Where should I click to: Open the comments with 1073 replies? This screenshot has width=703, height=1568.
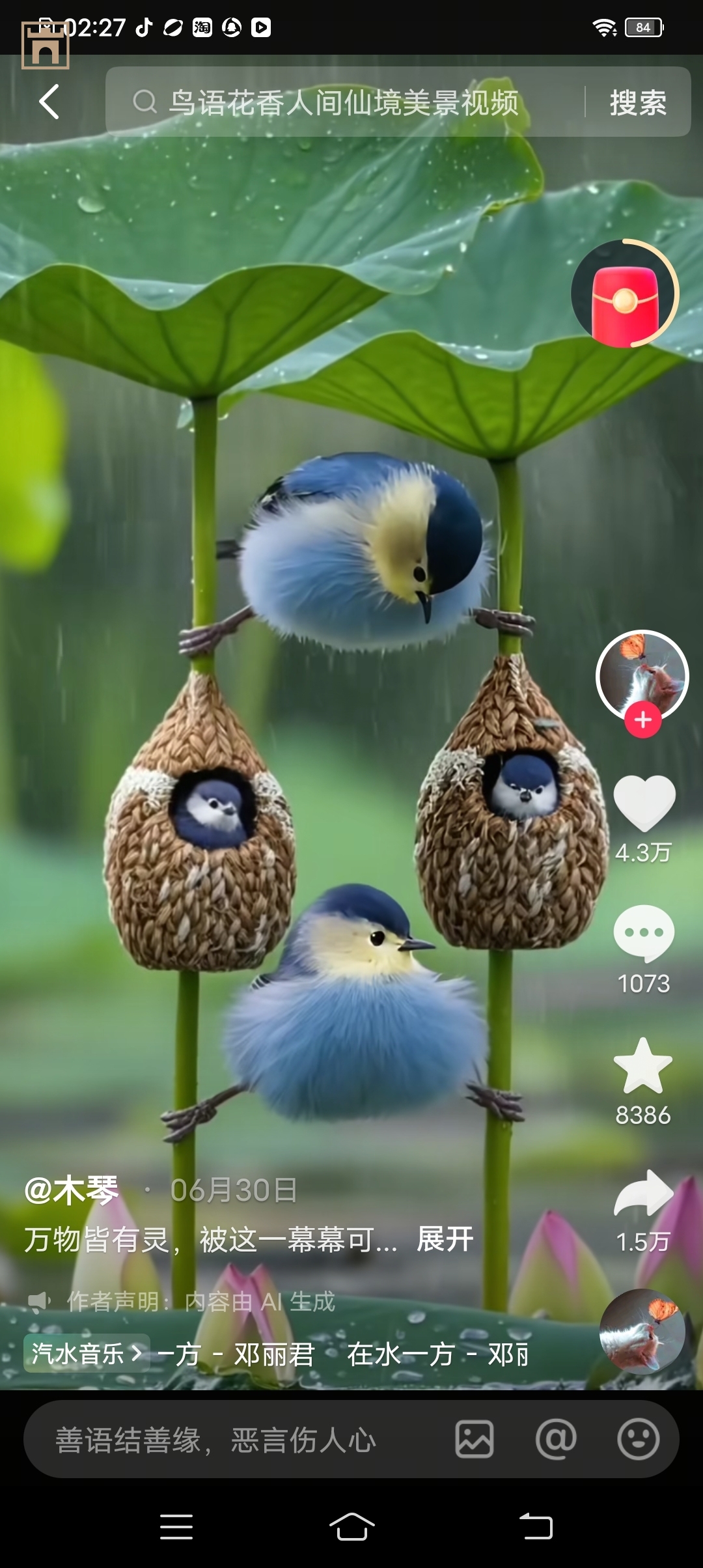pyautogui.click(x=644, y=934)
